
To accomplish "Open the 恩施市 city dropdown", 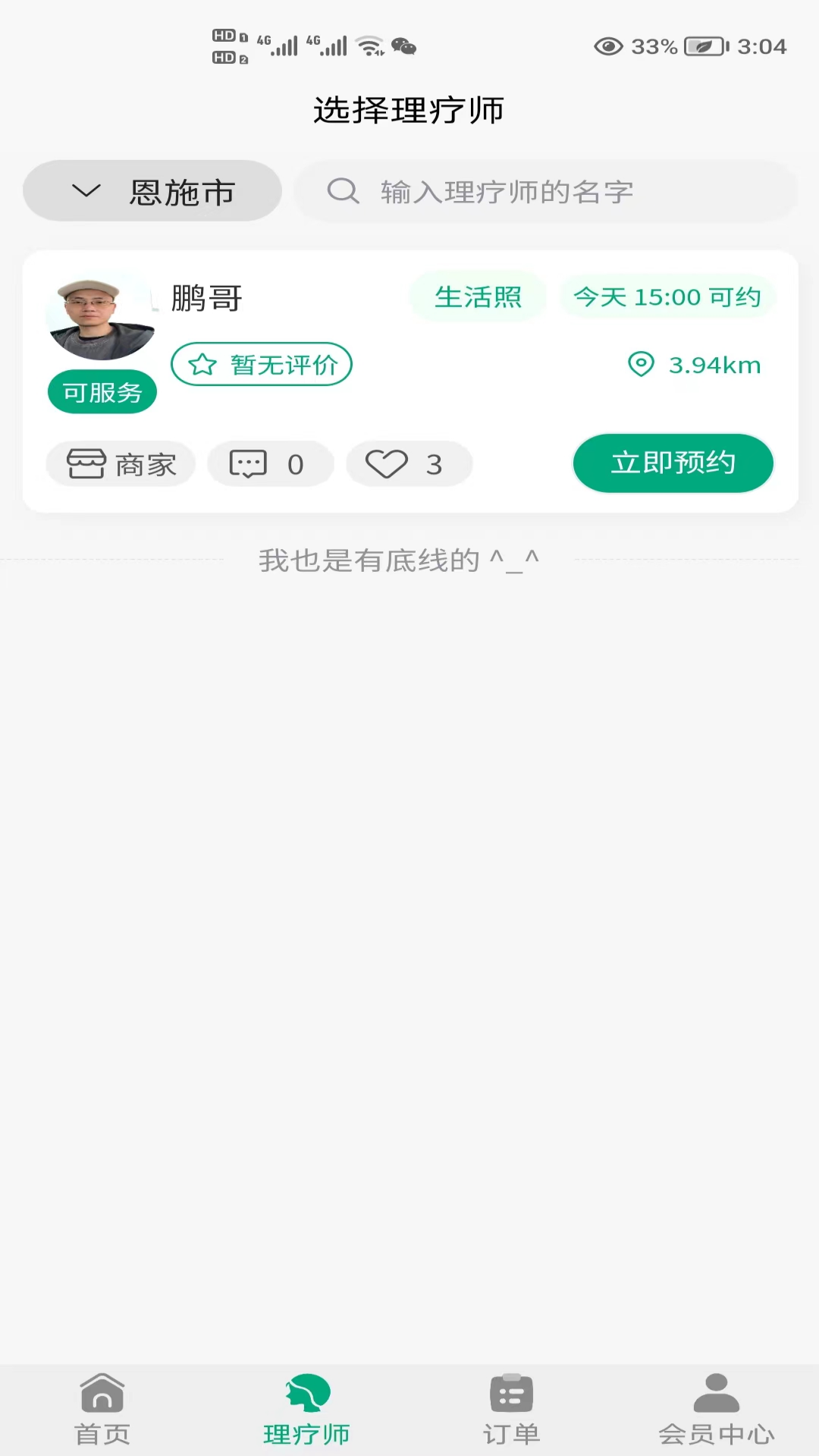I will point(152,191).
